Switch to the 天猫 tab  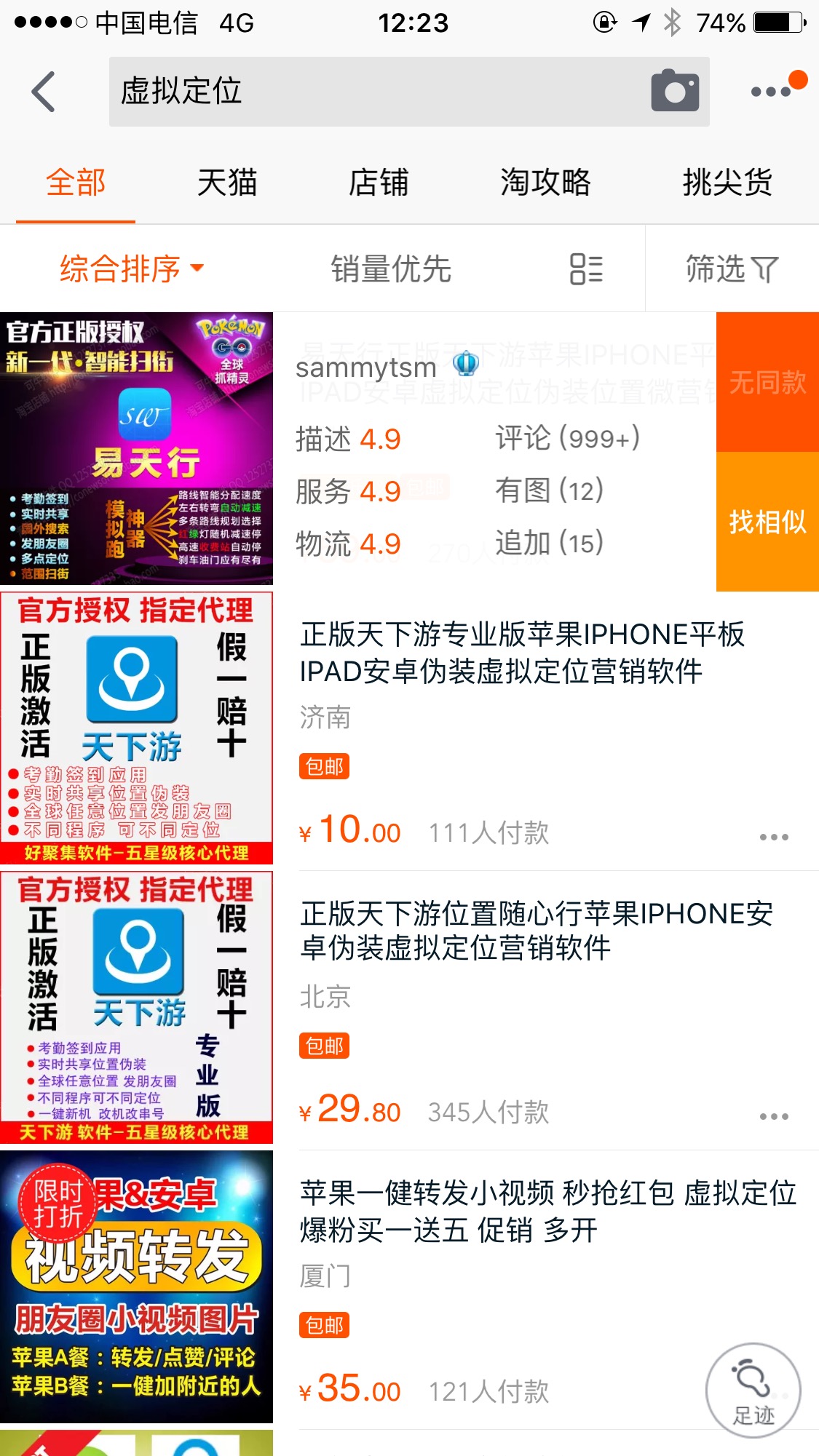[226, 182]
